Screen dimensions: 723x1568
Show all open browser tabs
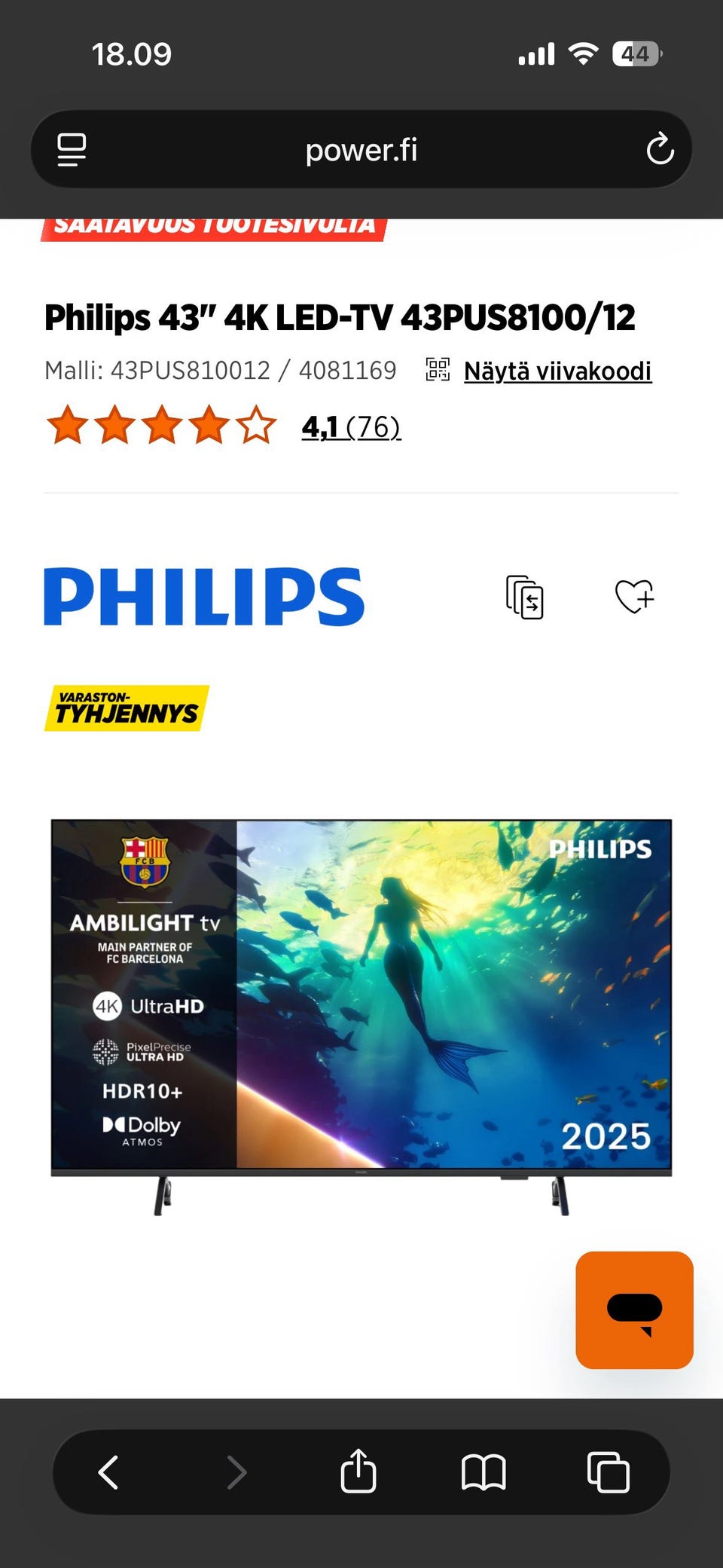click(608, 1472)
